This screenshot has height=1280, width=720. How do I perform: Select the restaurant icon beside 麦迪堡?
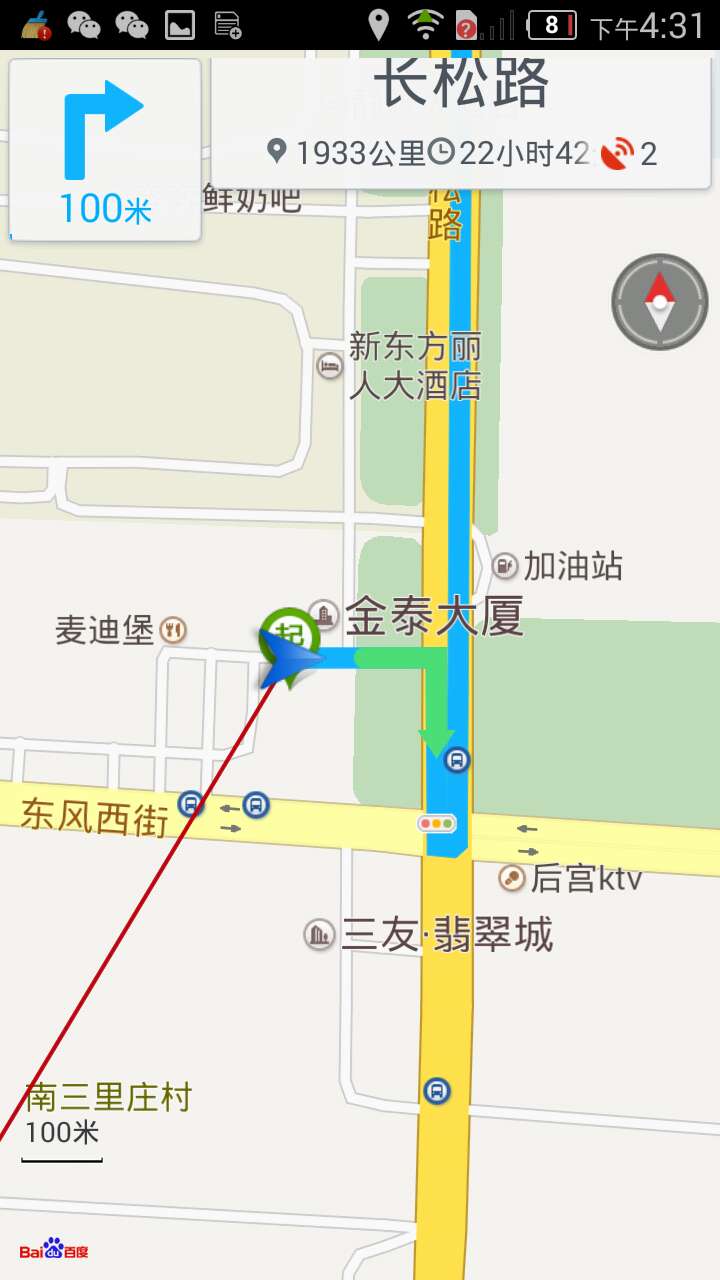(173, 630)
